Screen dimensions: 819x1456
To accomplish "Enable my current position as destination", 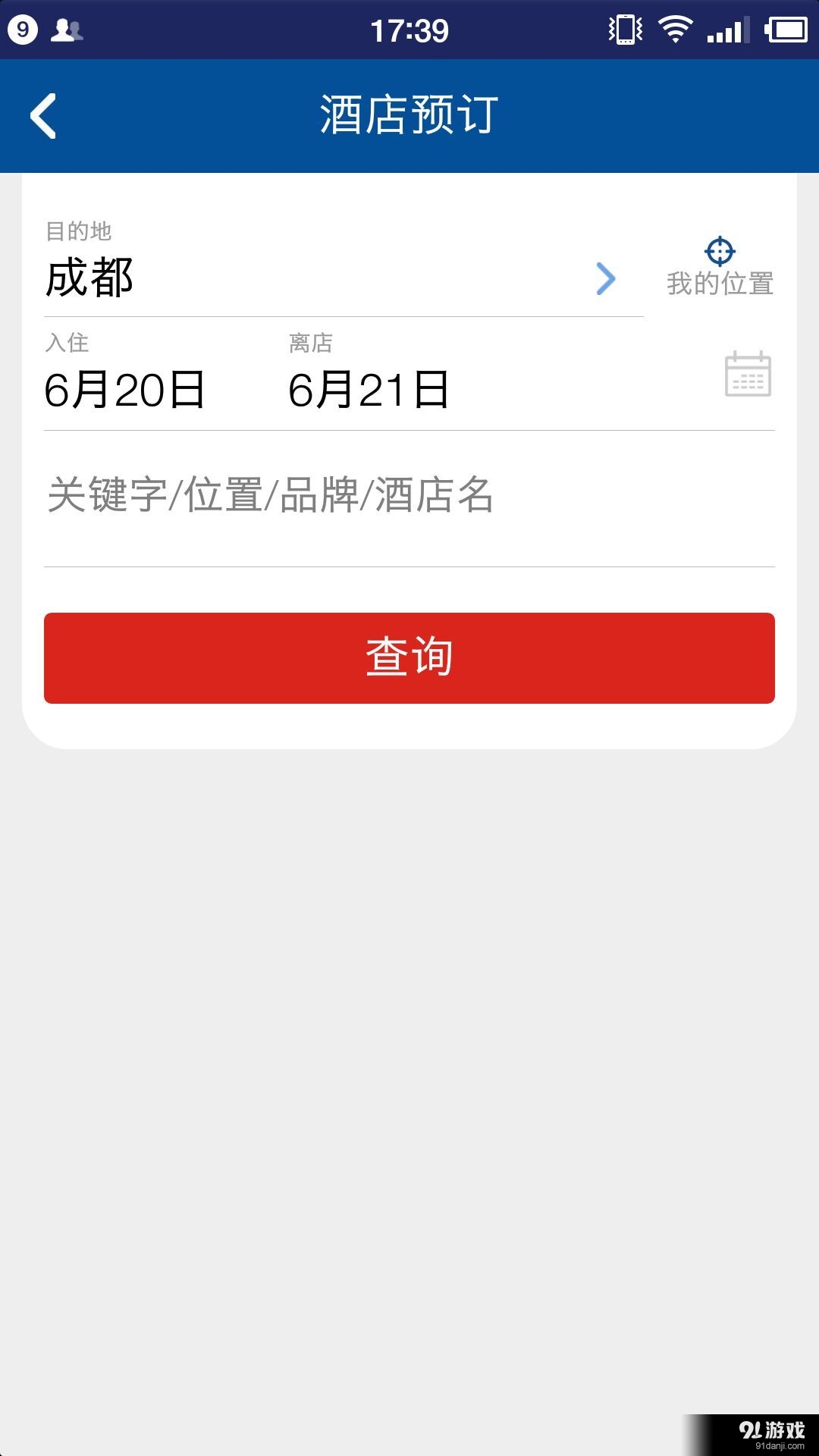I will [x=718, y=265].
